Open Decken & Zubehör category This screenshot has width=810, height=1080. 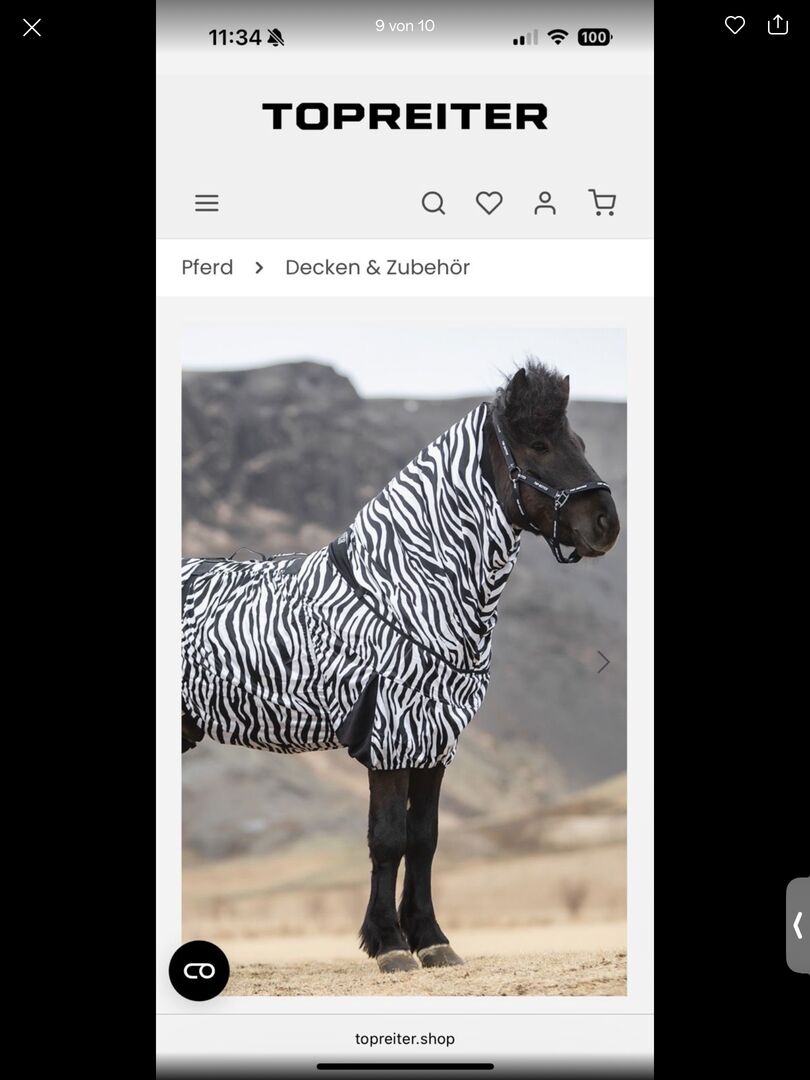click(x=377, y=267)
